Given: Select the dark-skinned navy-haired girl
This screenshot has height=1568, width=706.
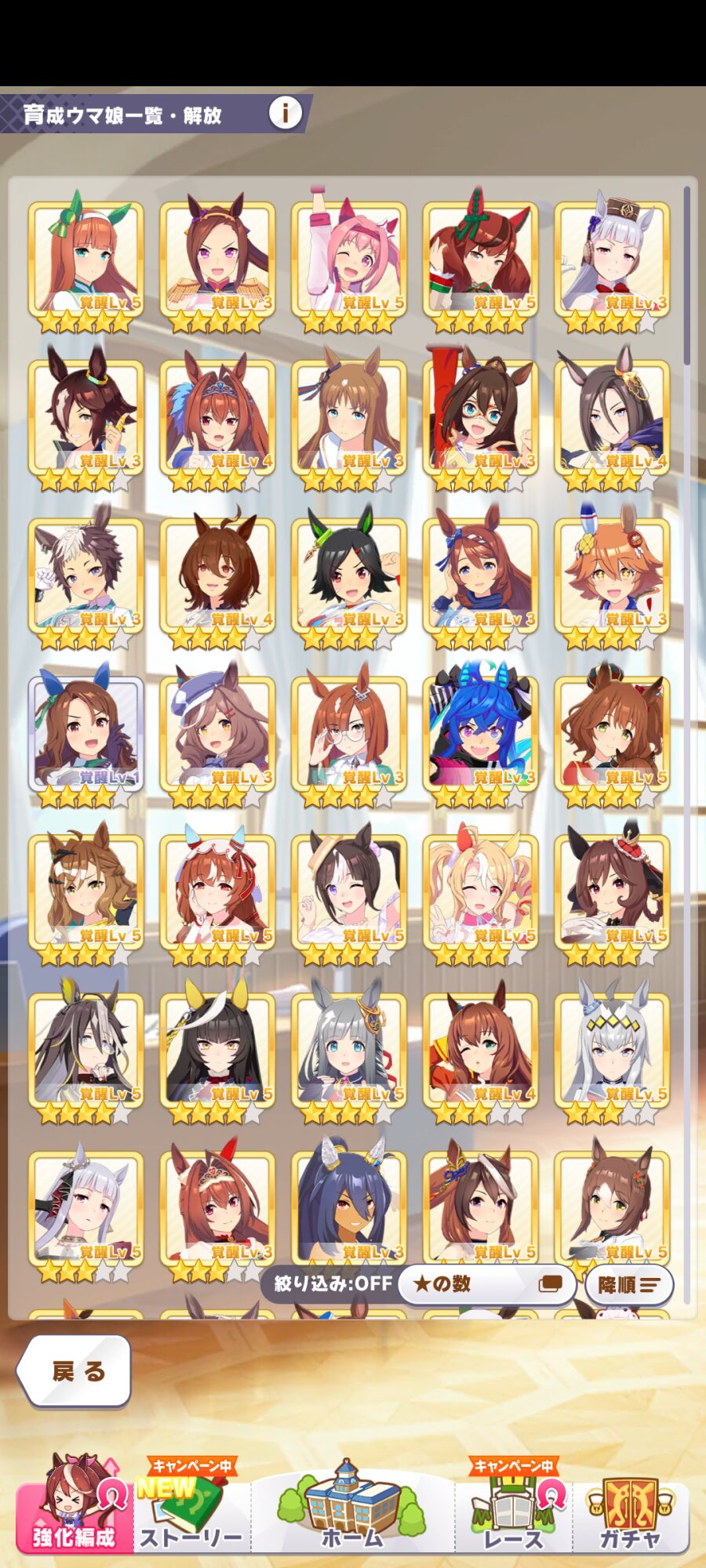Looking at the screenshot, I should (x=349, y=1209).
